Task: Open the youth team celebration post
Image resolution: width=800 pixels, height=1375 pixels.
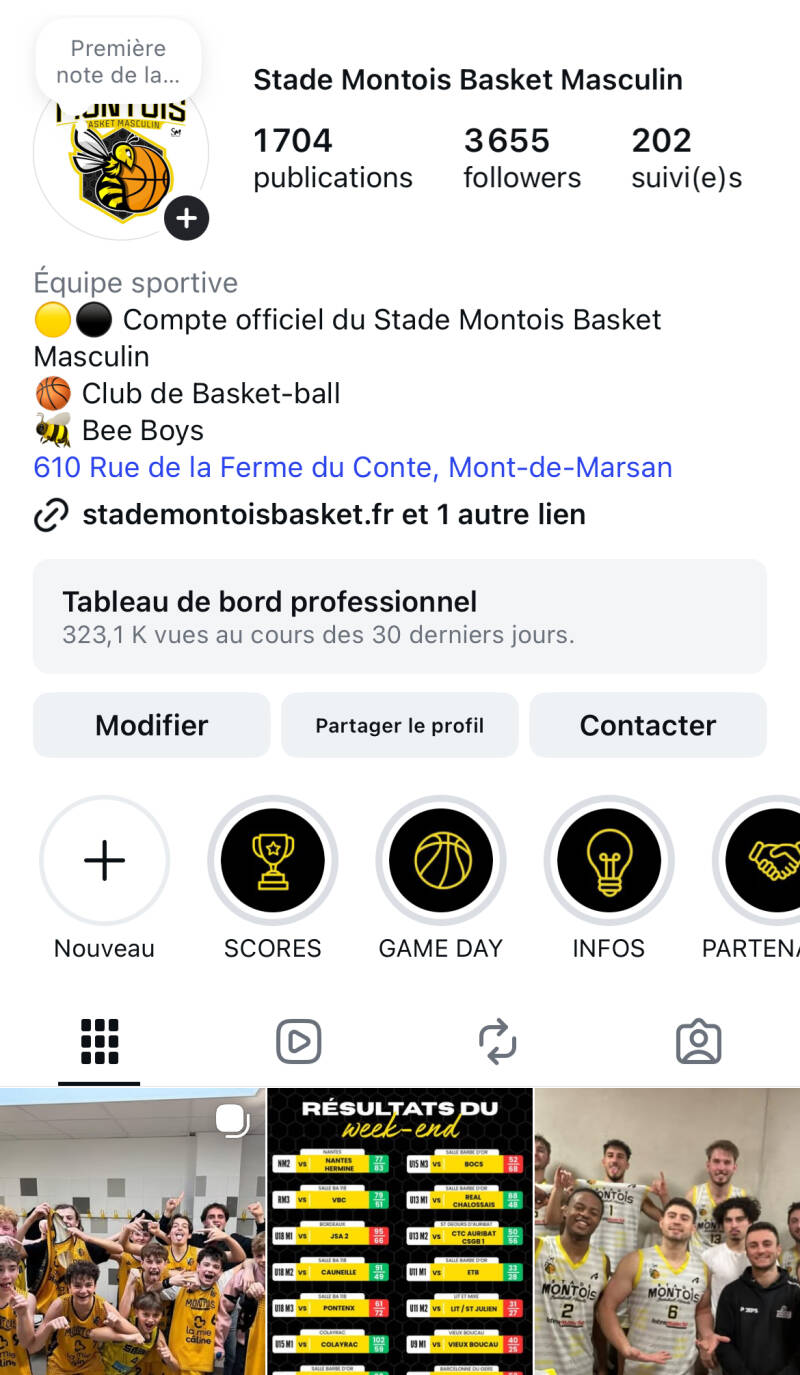Action: 132,1232
